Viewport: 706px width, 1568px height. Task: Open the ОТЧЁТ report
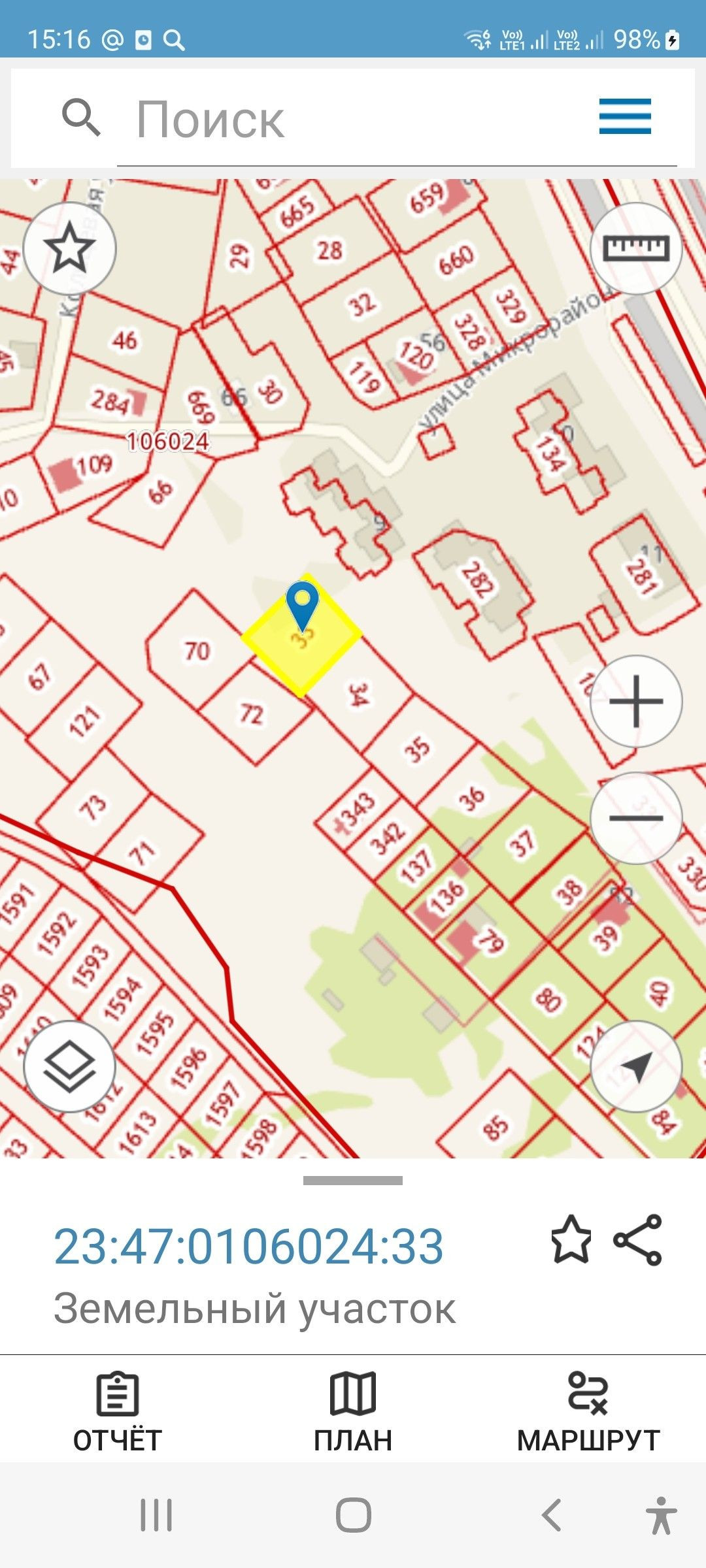click(x=118, y=1411)
